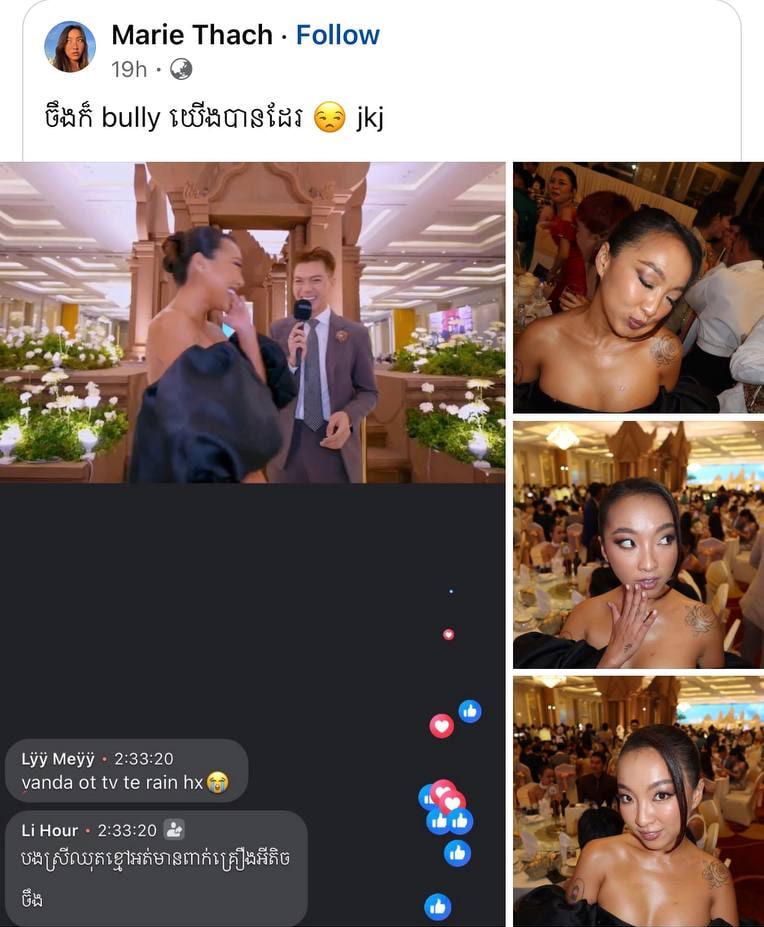Open the bottom photo in the banquet hall
The image size is (764, 927).
tap(638, 801)
